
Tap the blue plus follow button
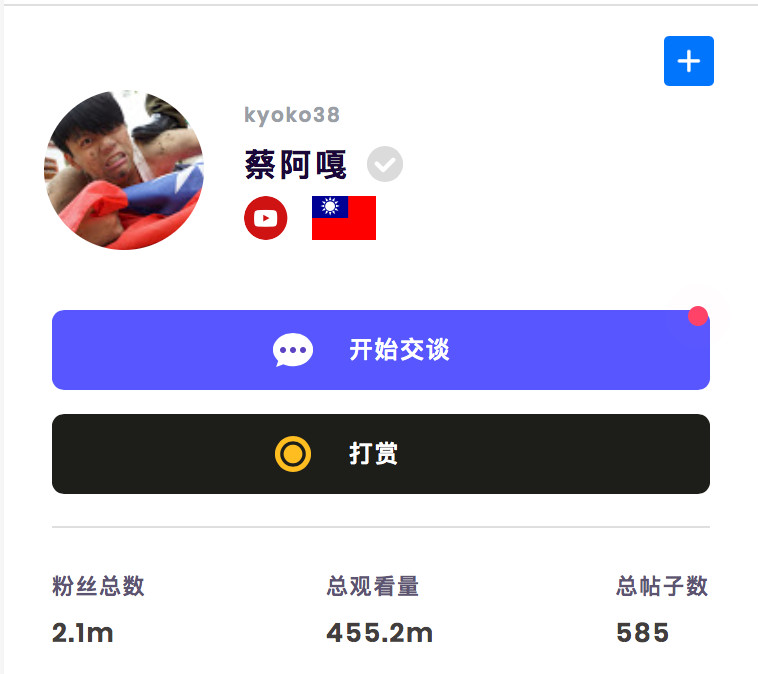click(x=688, y=61)
